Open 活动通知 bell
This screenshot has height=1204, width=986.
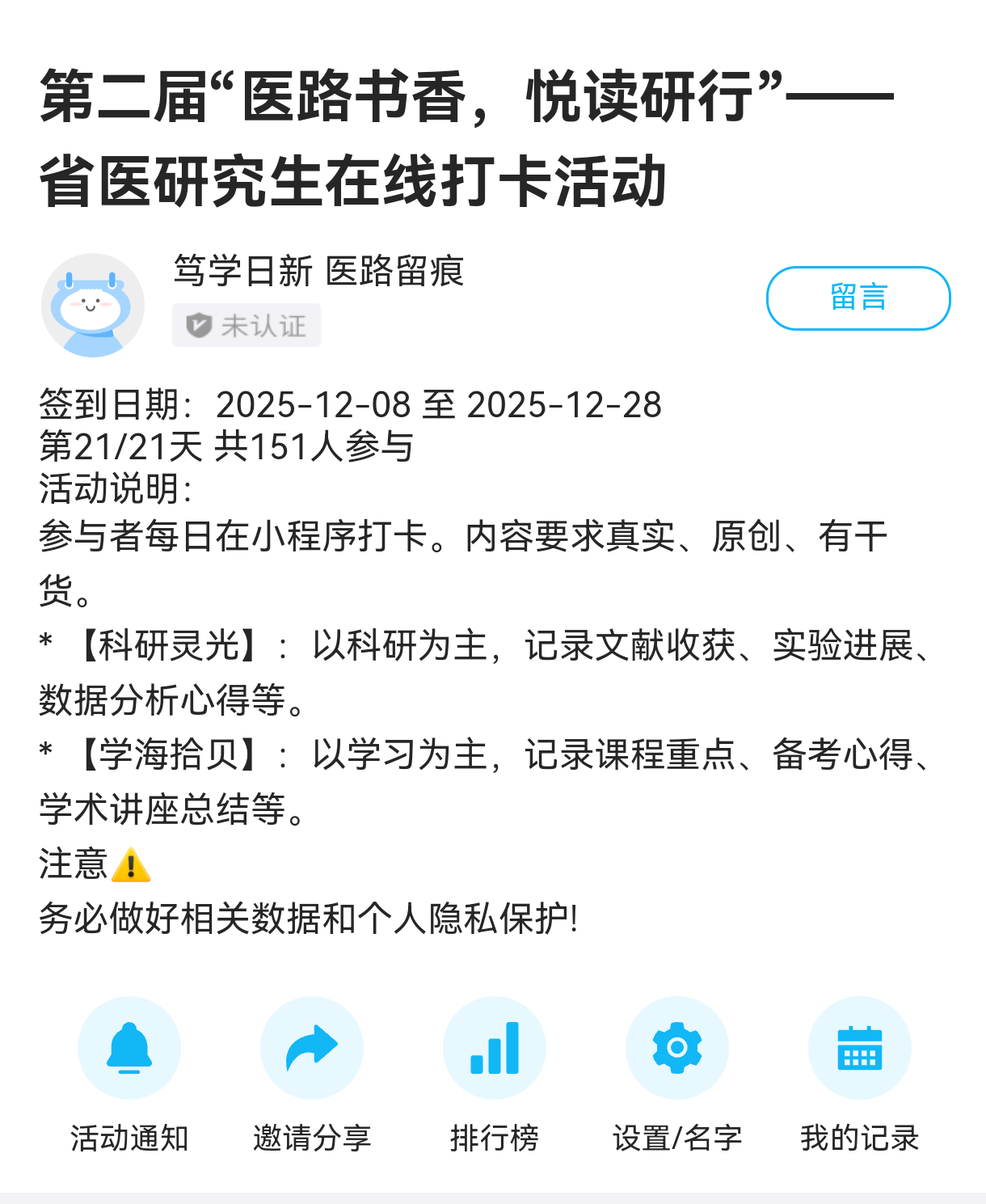tap(129, 1048)
